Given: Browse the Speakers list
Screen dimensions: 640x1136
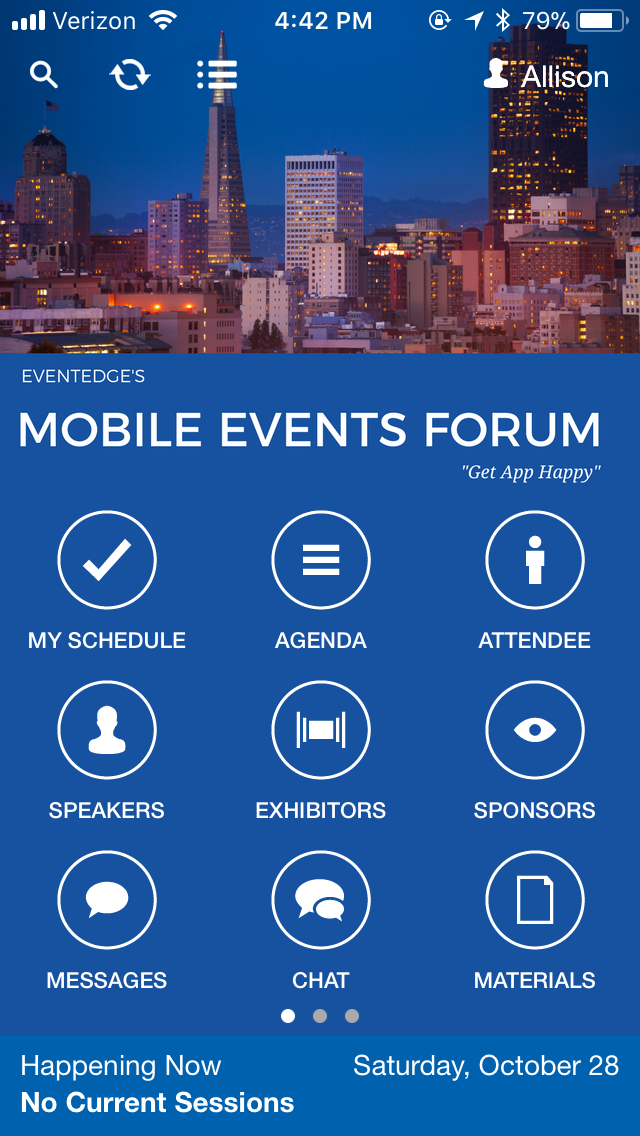Looking at the screenshot, I should (107, 730).
